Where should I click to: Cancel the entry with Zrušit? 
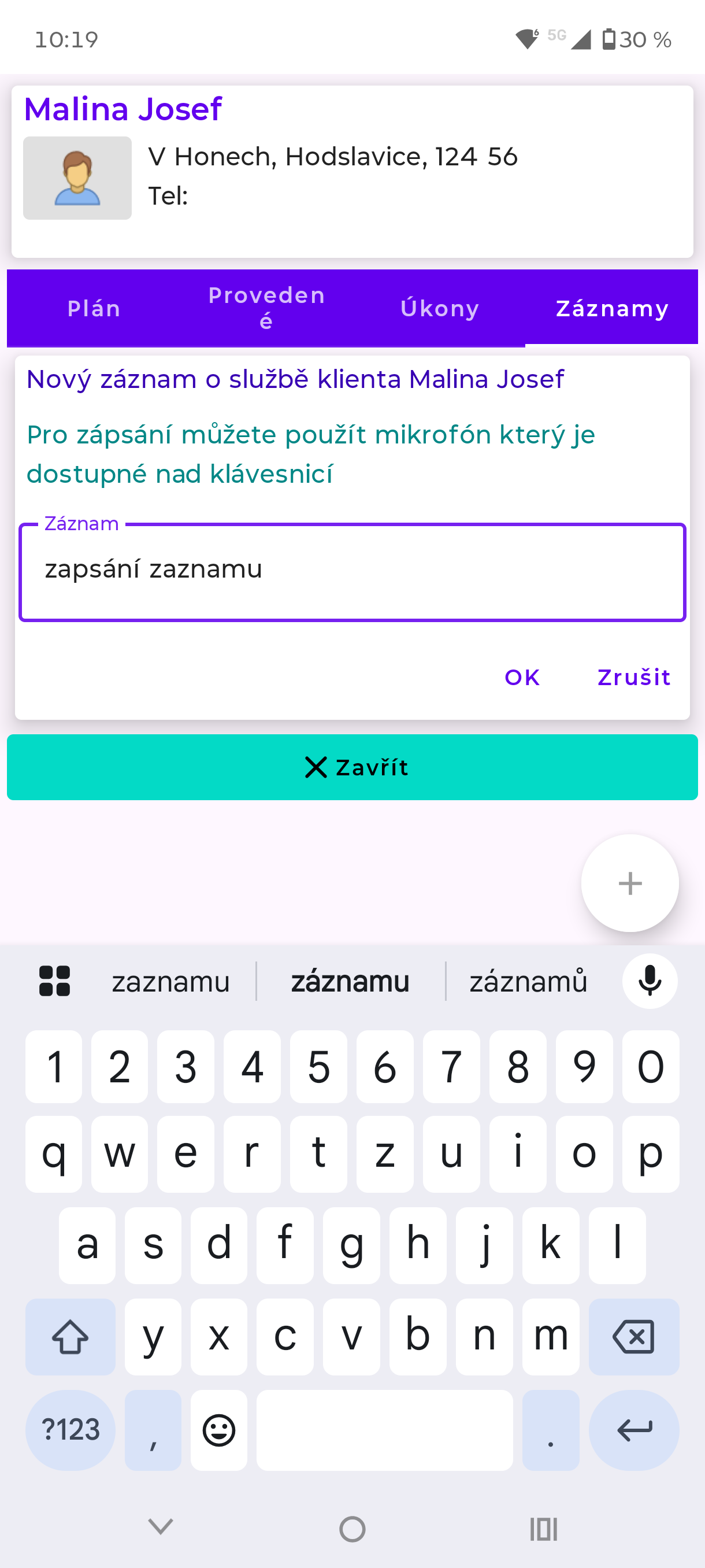[633, 677]
